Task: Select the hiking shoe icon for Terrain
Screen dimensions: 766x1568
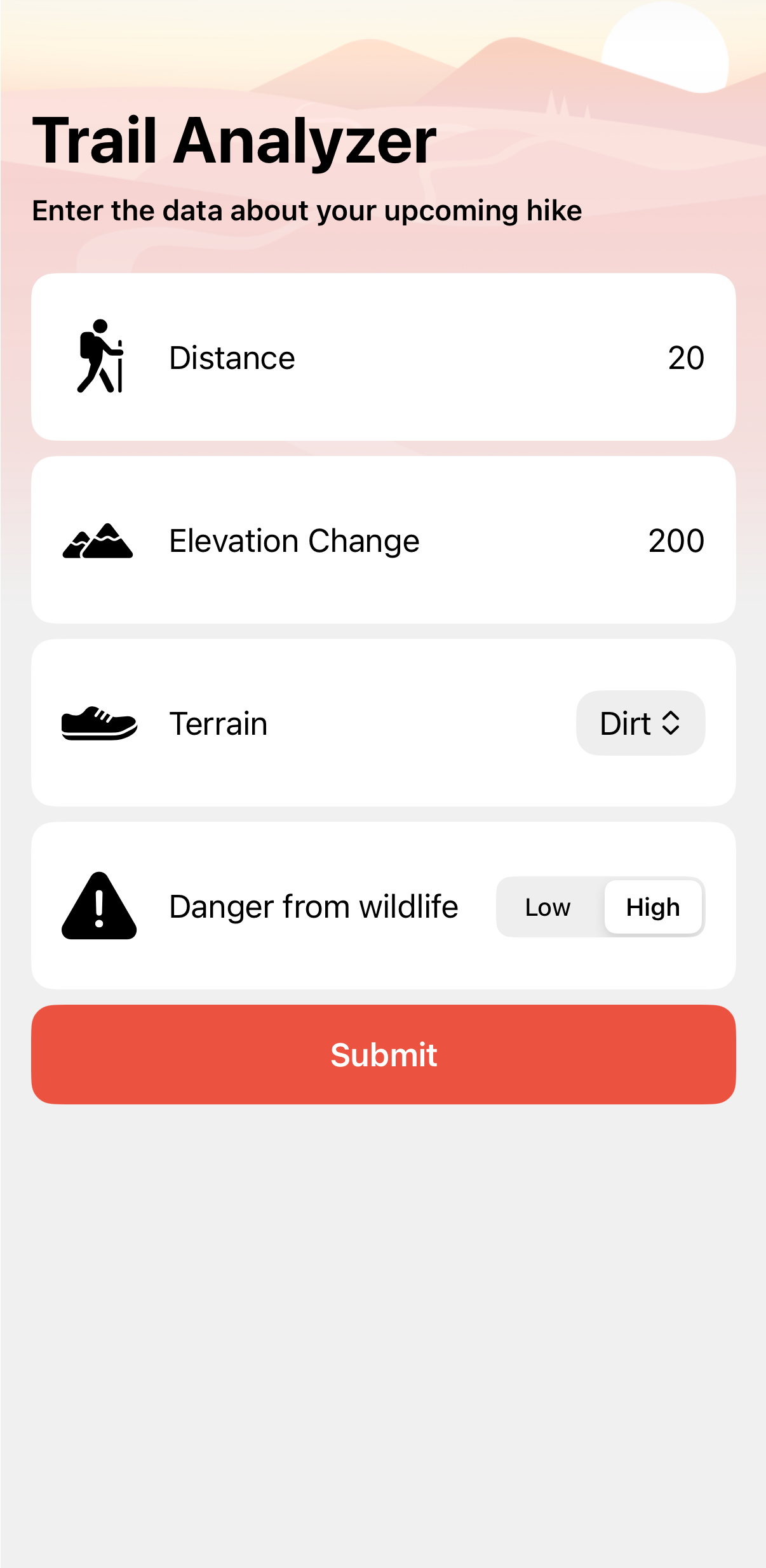Action: [98, 723]
